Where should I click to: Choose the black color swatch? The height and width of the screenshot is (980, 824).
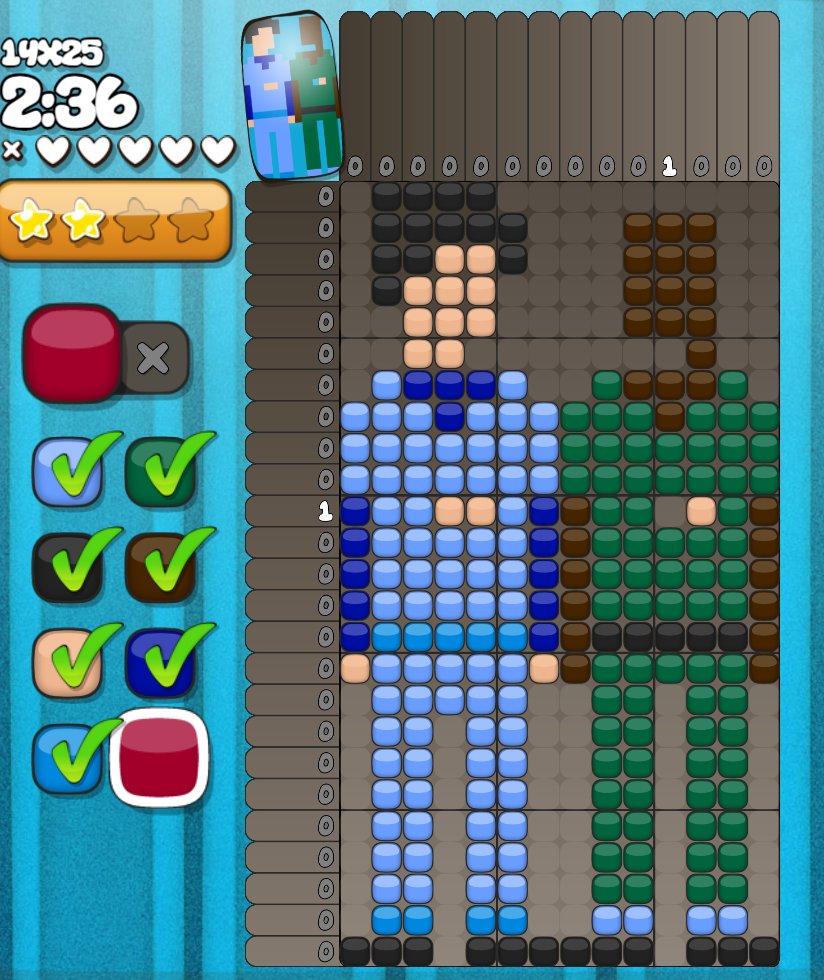(x=68, y=566)
